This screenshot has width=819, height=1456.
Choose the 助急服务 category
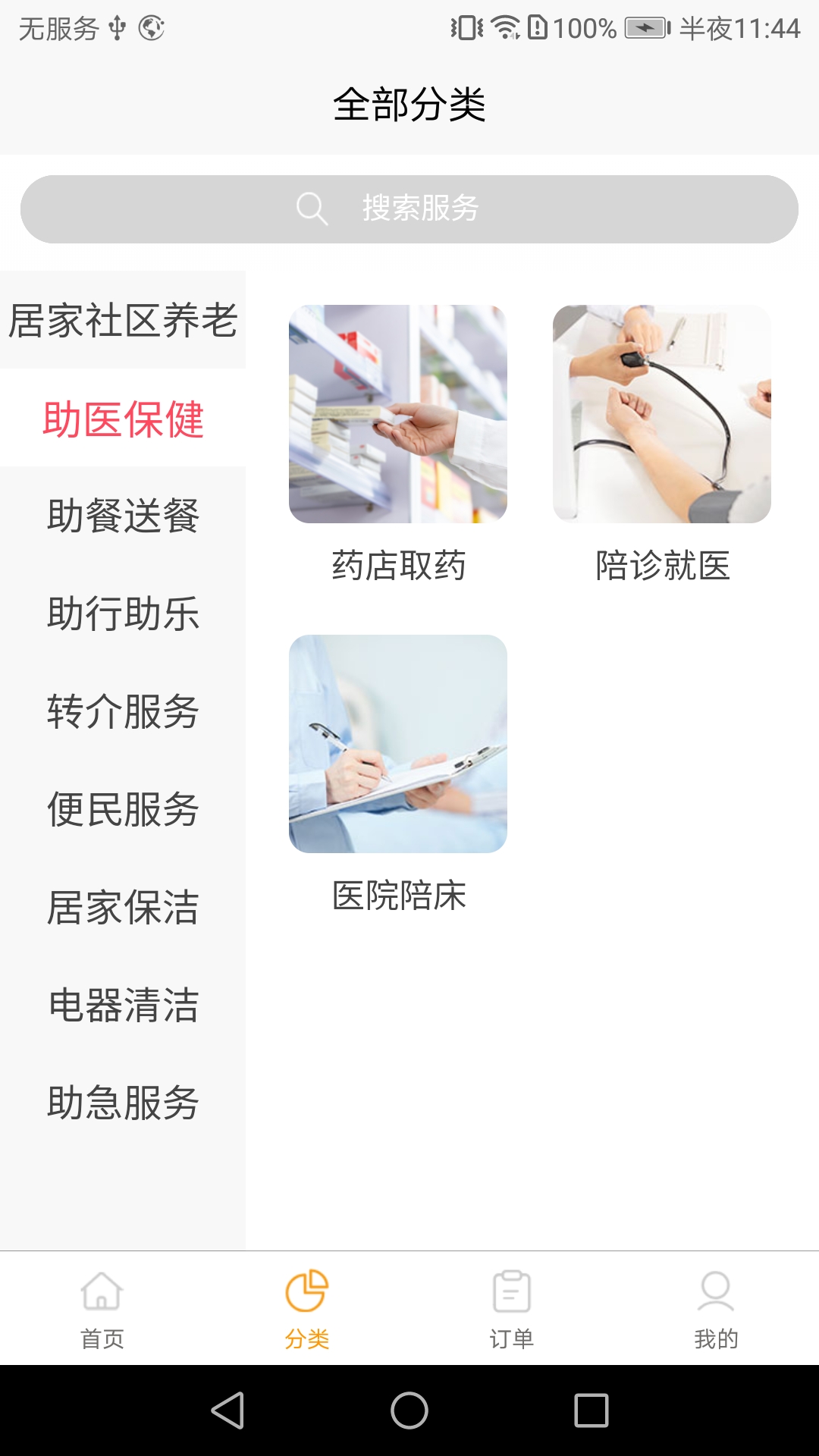pos(123,1103)
